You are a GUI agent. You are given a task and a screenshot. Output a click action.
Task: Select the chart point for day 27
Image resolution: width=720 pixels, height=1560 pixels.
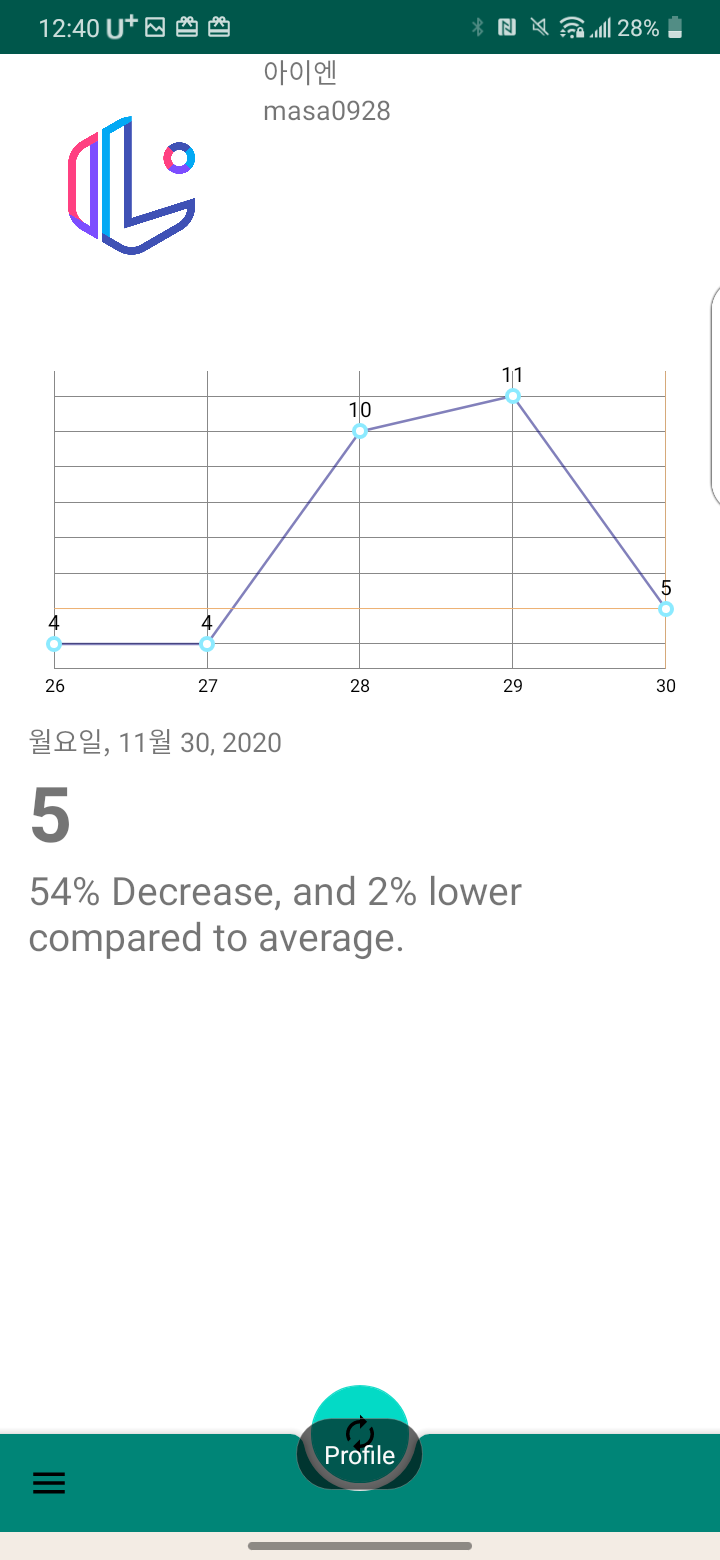207,644
